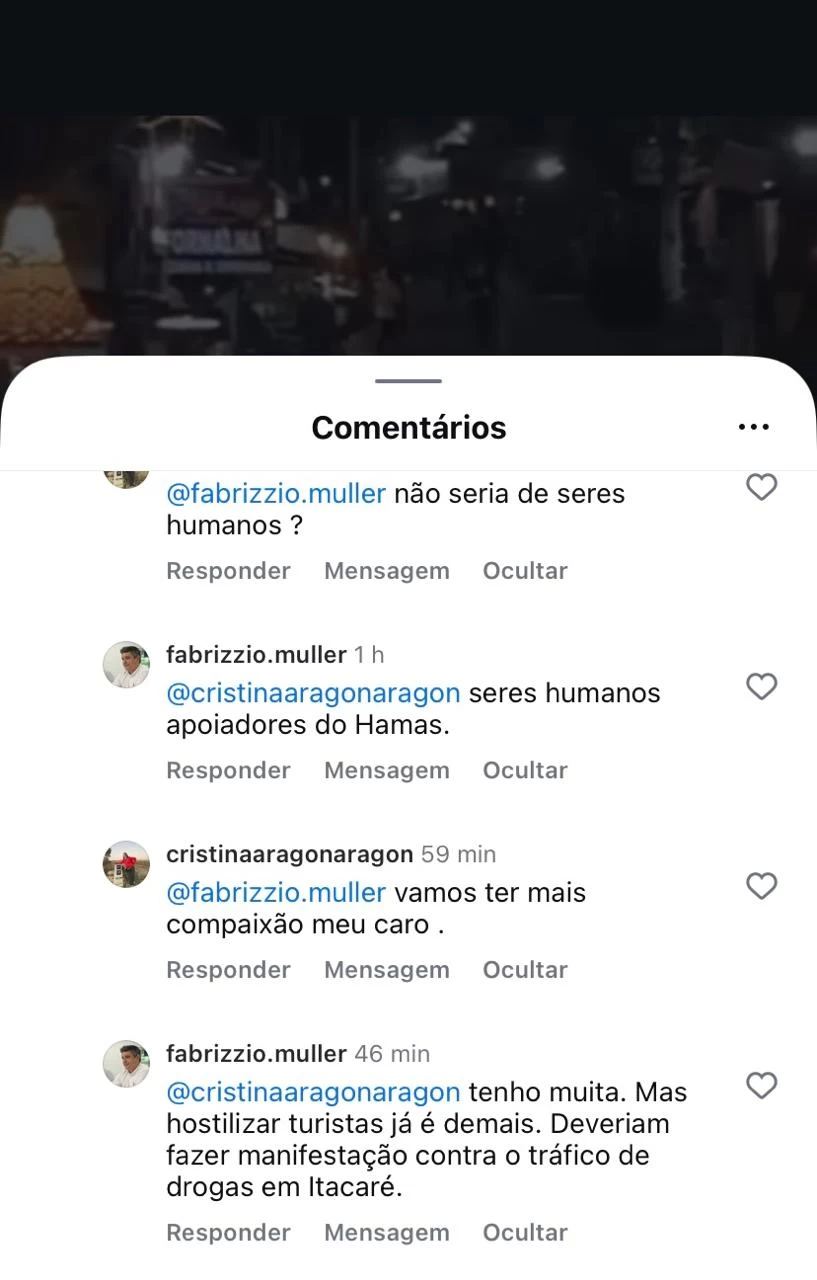Image resolution: width=817 pixels, height=1280 pixels.
Task: Tap Ocultar under 'apoiadores do Hamas' comment
Action: point(525,770)
